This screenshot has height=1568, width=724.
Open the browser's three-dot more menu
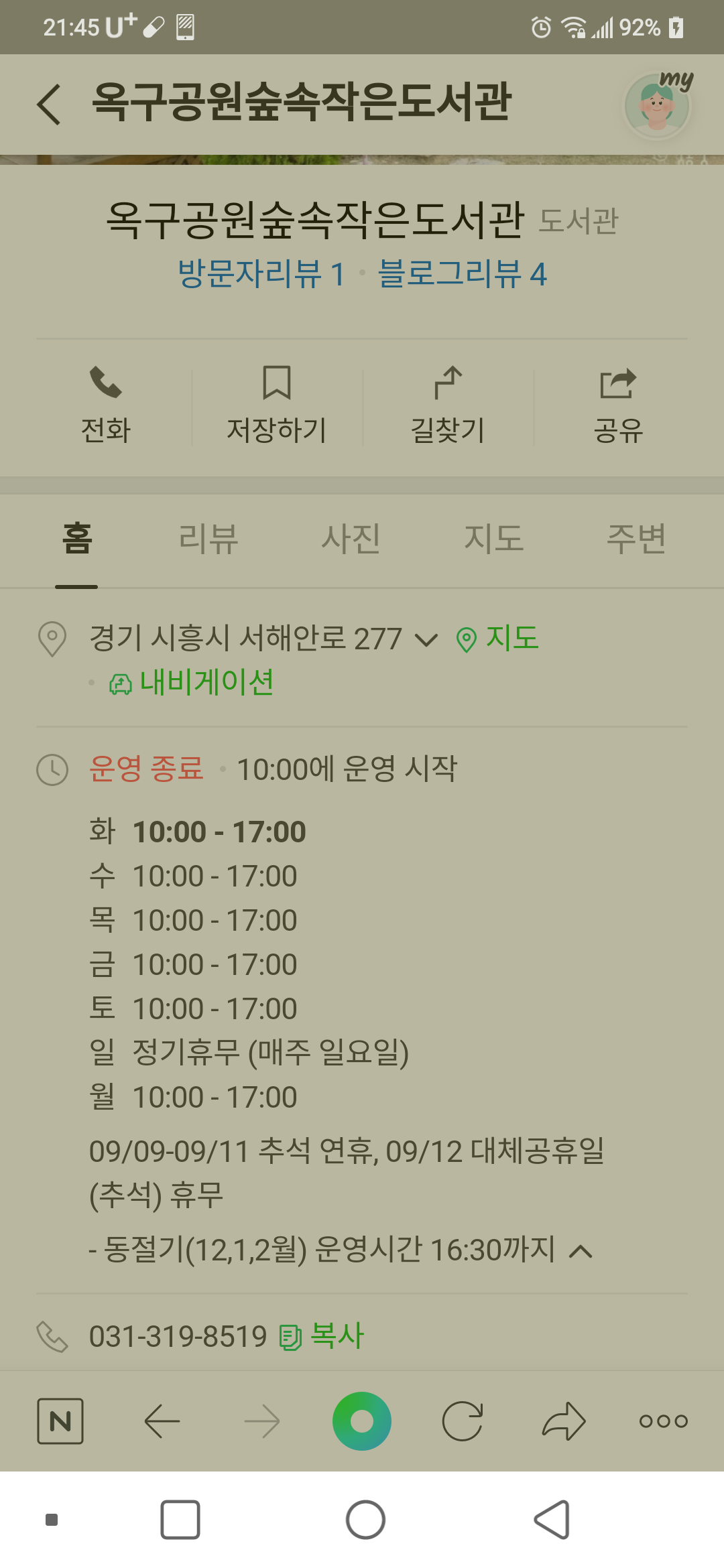pos(664,1421)
